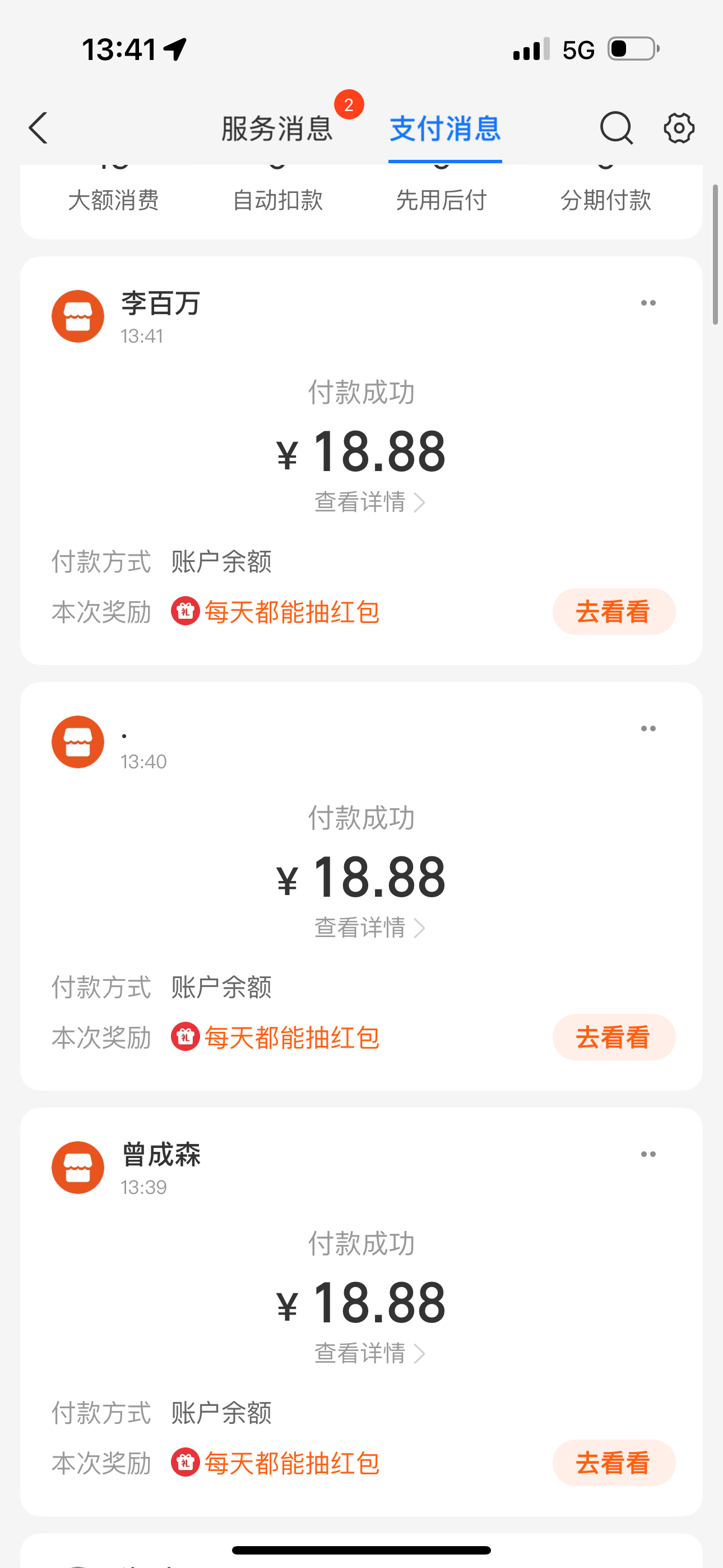Open more options for 李百万 payment
This screenshot has width=723, height=1568.
pyautogui.click(x=648, y=303)
